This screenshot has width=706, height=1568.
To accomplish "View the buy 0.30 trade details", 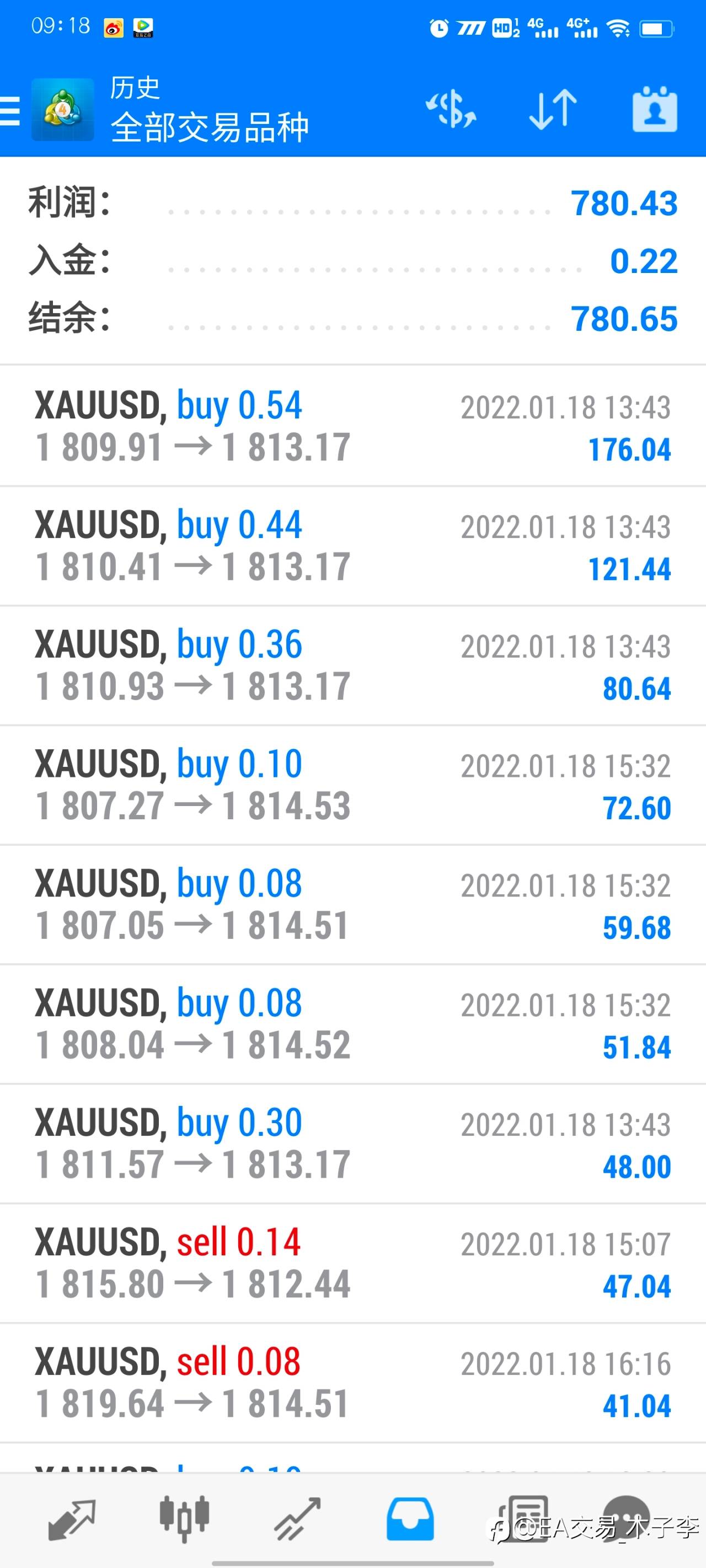I will (352, 1143).
